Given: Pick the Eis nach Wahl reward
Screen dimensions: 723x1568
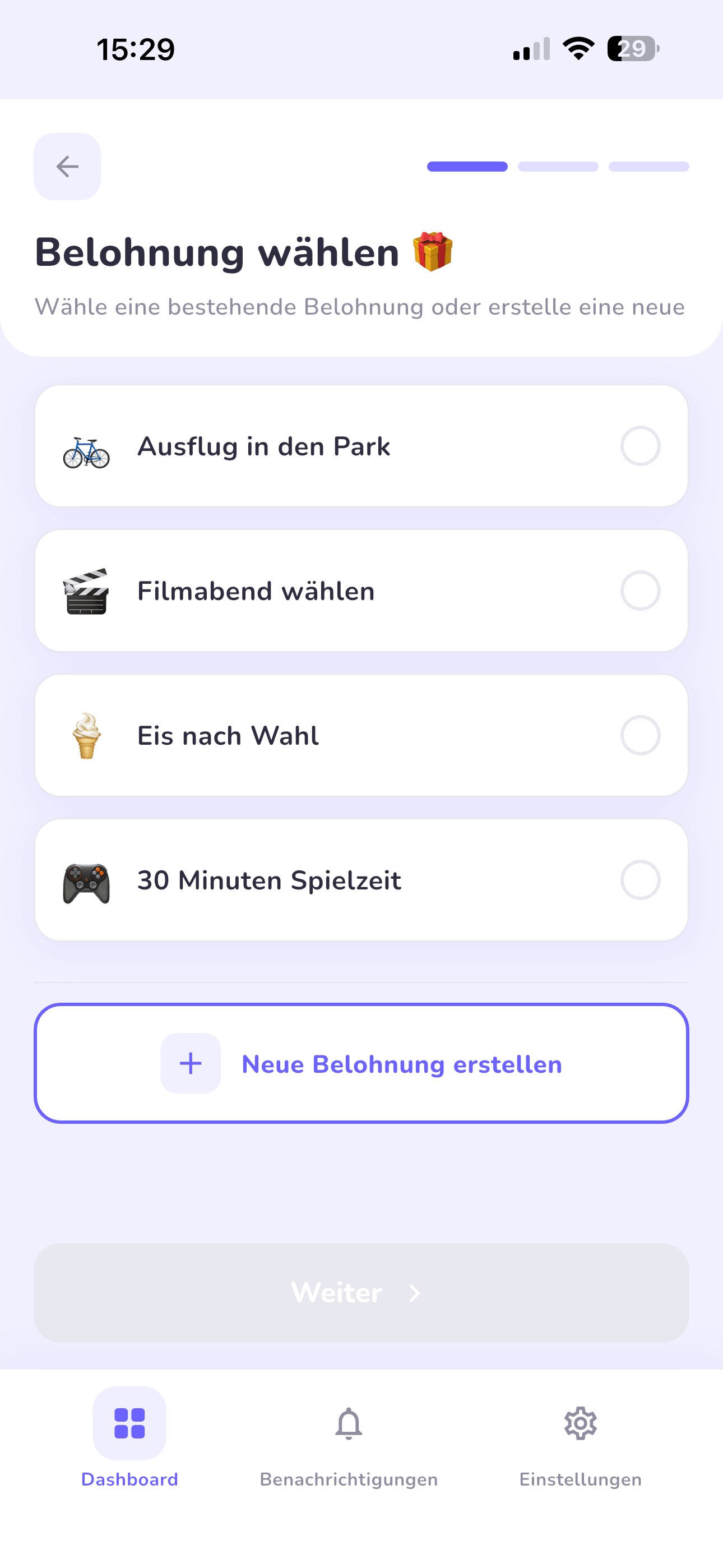Looking at the screenshot, I should 361,735.
